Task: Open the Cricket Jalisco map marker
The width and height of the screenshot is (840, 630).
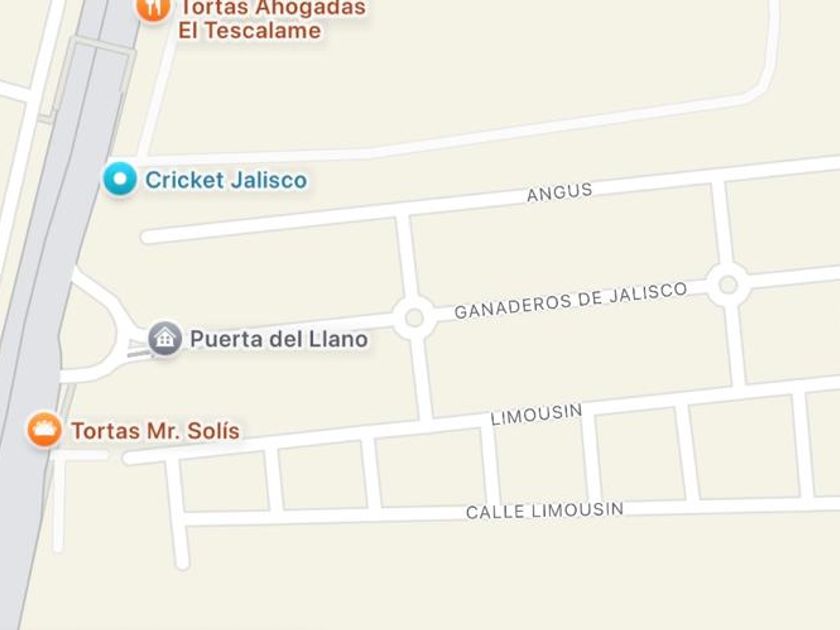Action: click(x=120, y=180)
